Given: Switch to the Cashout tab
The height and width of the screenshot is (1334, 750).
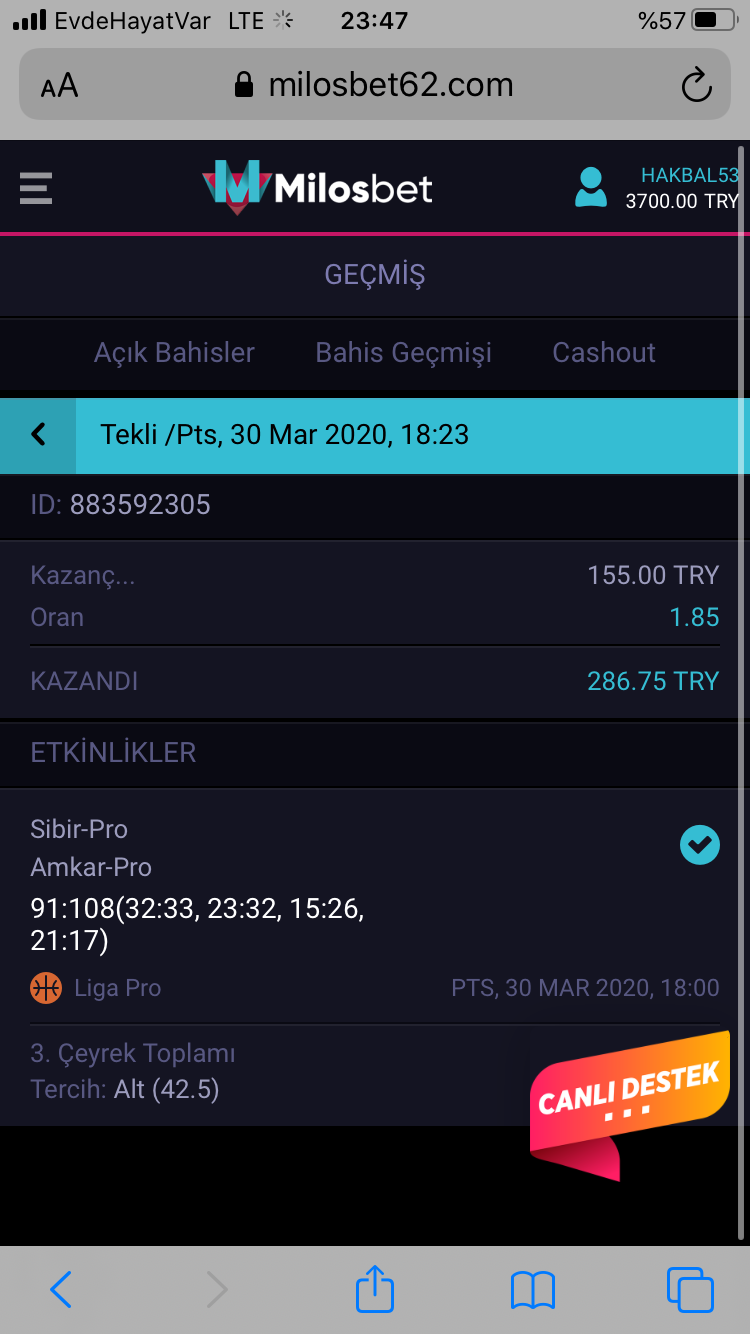Looking at the screenshot, I should 604,352.
